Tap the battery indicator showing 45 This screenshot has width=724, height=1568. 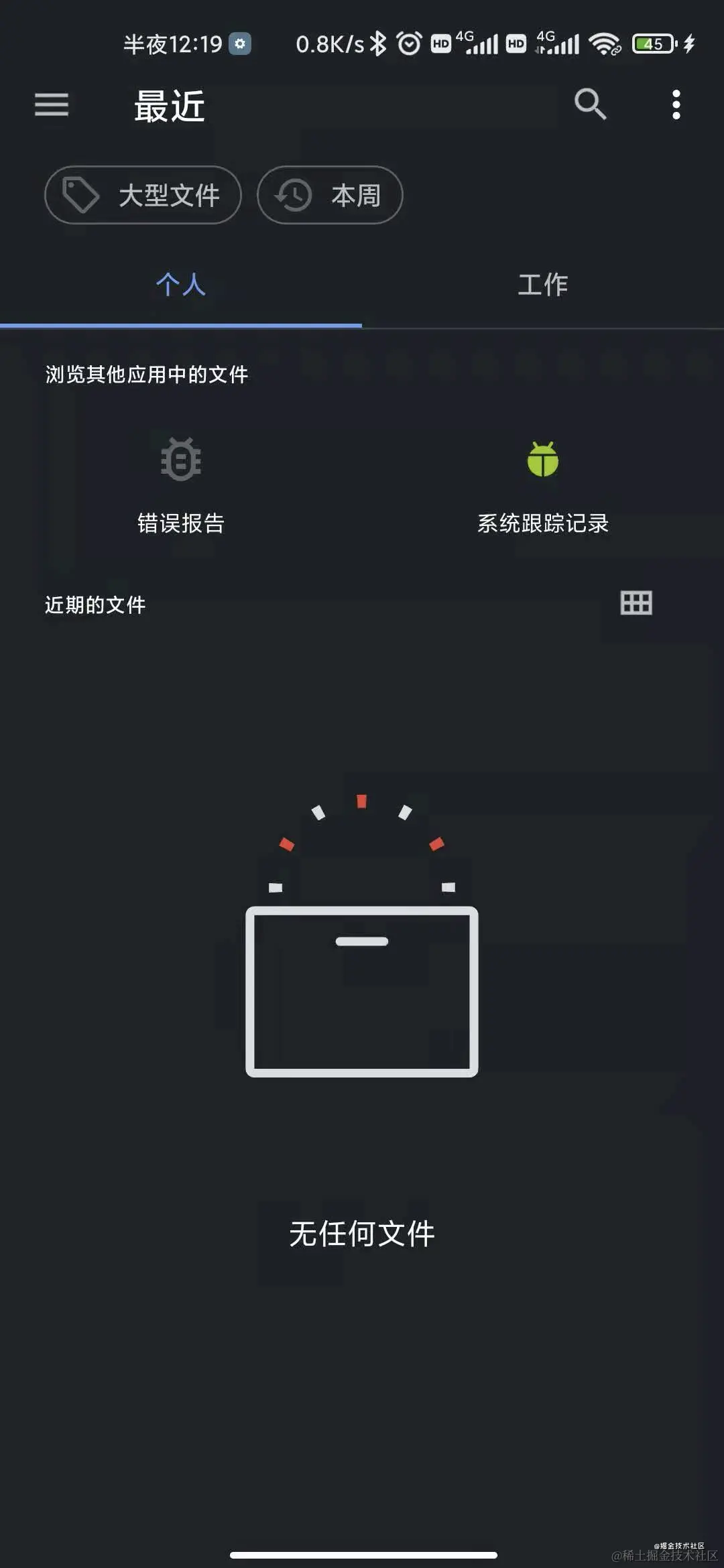coord(652,42)
